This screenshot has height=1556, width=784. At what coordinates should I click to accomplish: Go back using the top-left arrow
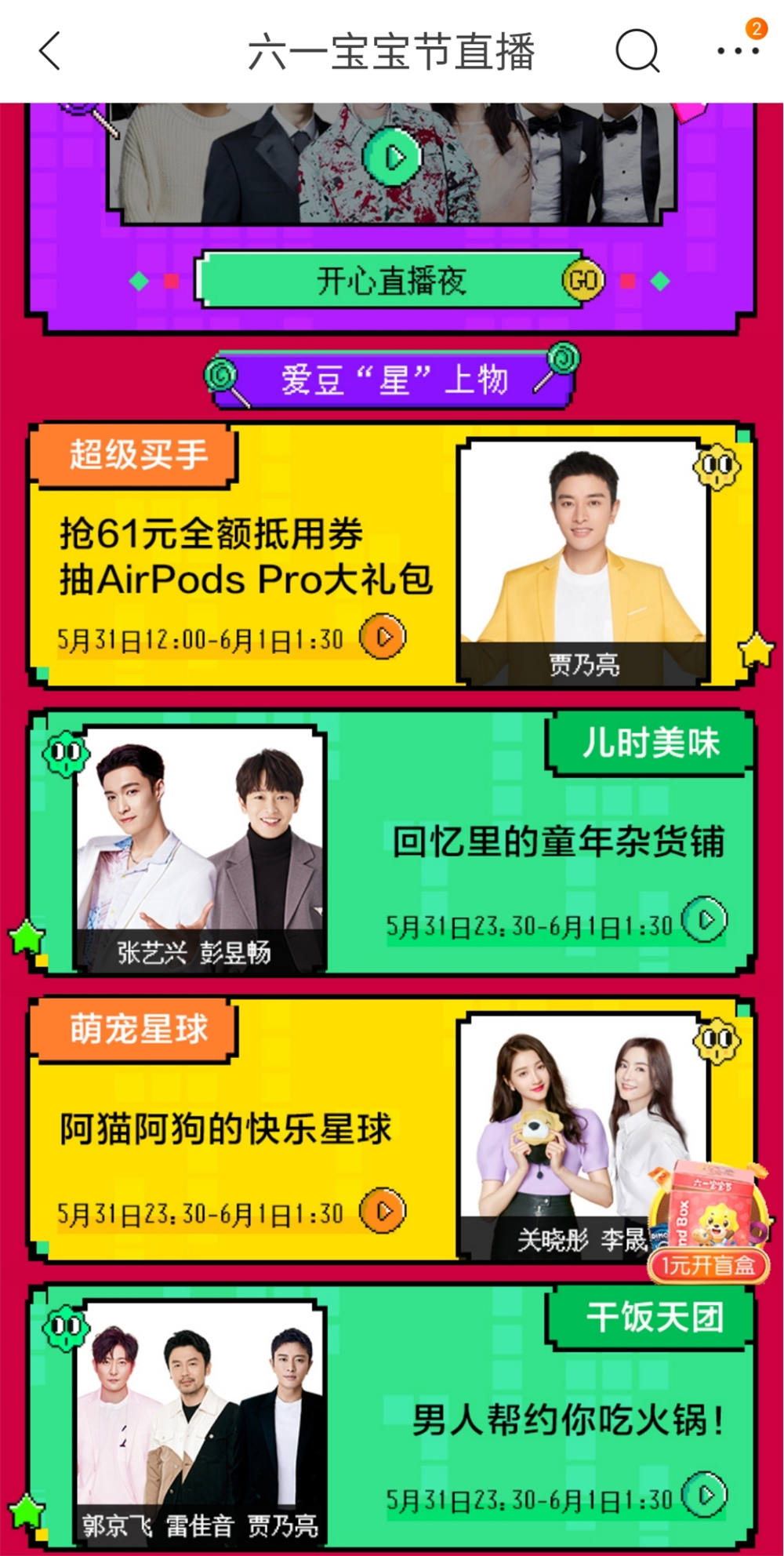[49, 52]
